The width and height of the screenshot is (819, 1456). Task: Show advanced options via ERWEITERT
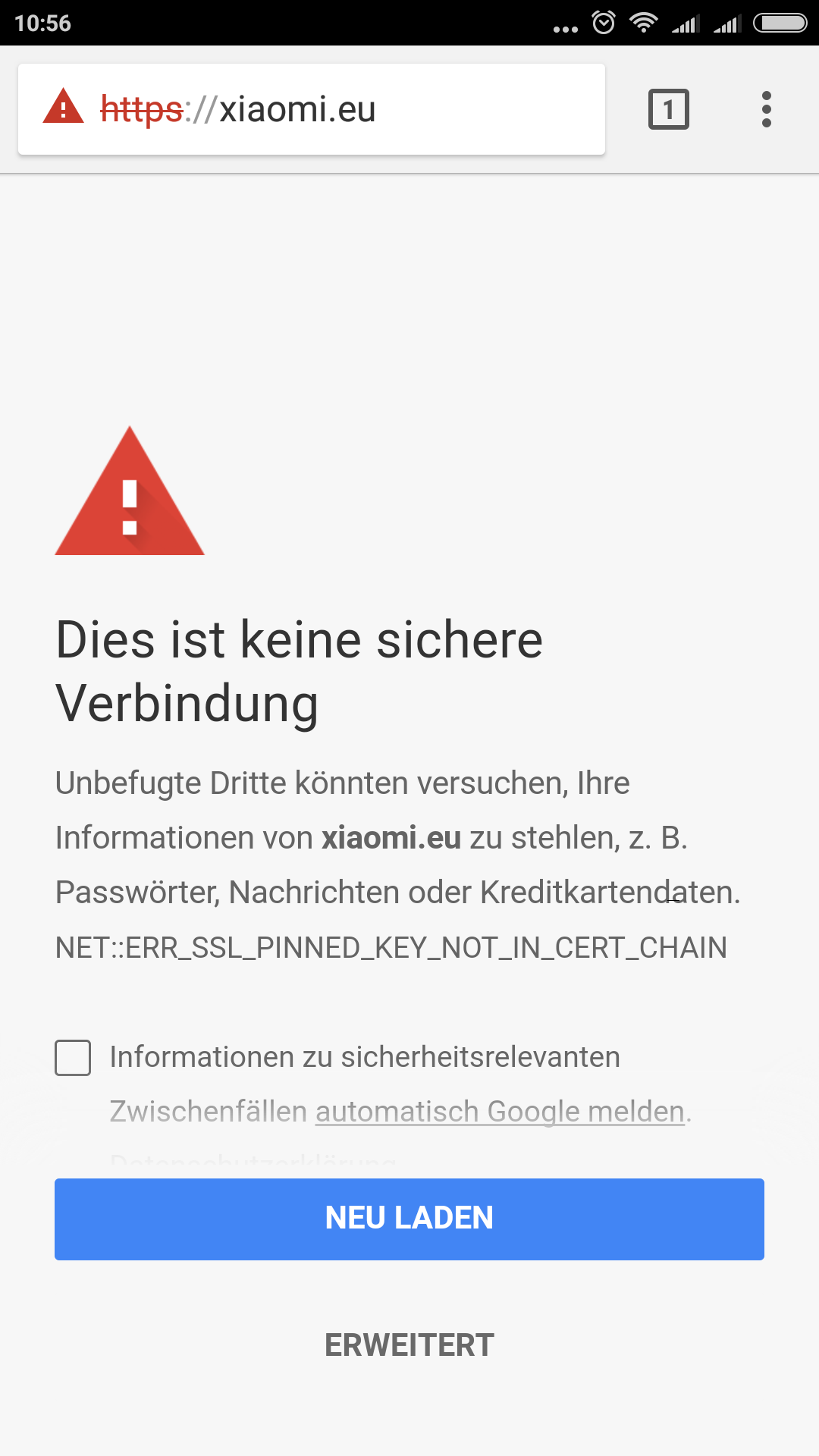coord(409,1345)
